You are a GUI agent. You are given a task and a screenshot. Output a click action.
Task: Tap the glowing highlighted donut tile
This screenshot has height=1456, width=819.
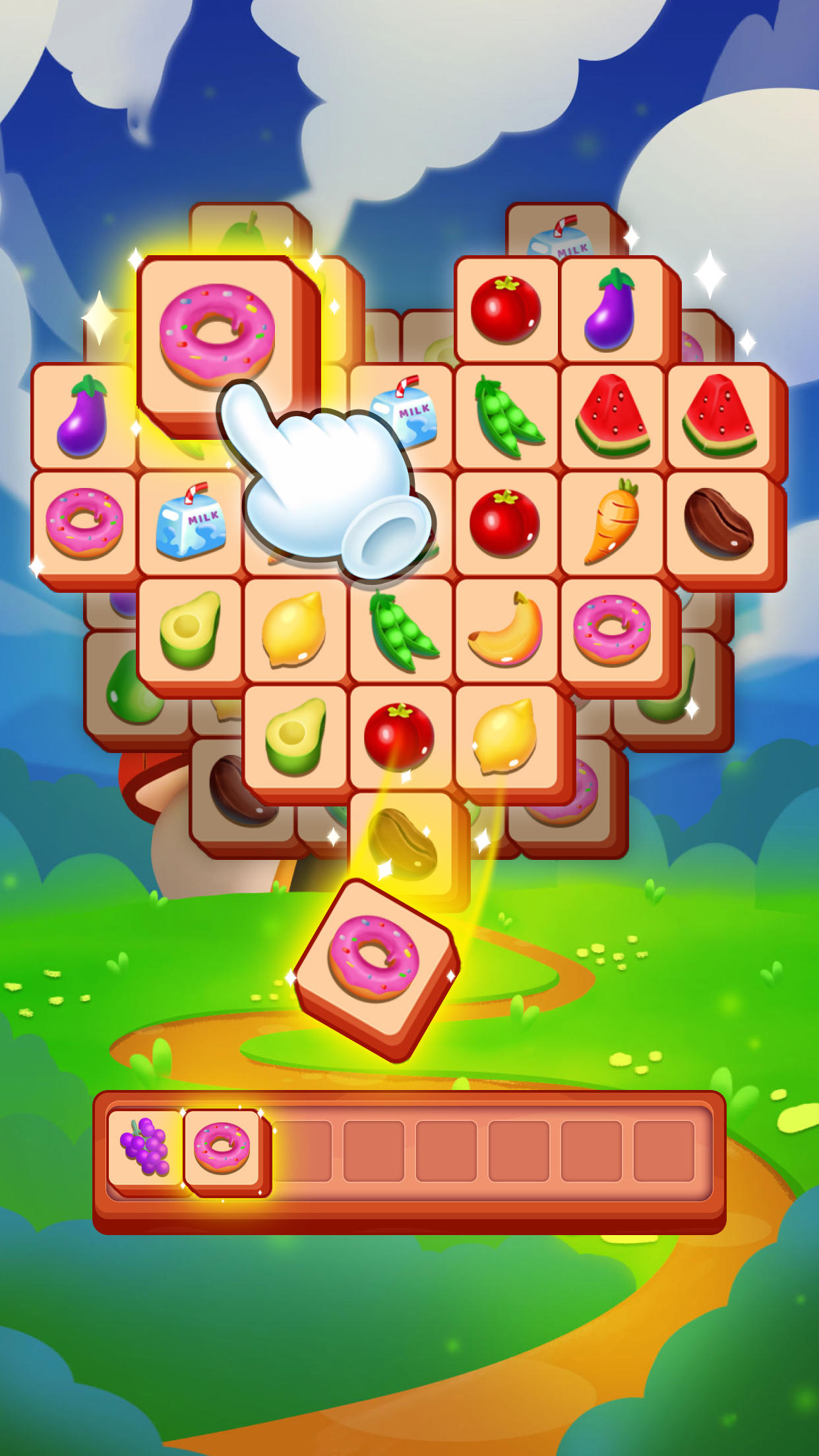218,336
